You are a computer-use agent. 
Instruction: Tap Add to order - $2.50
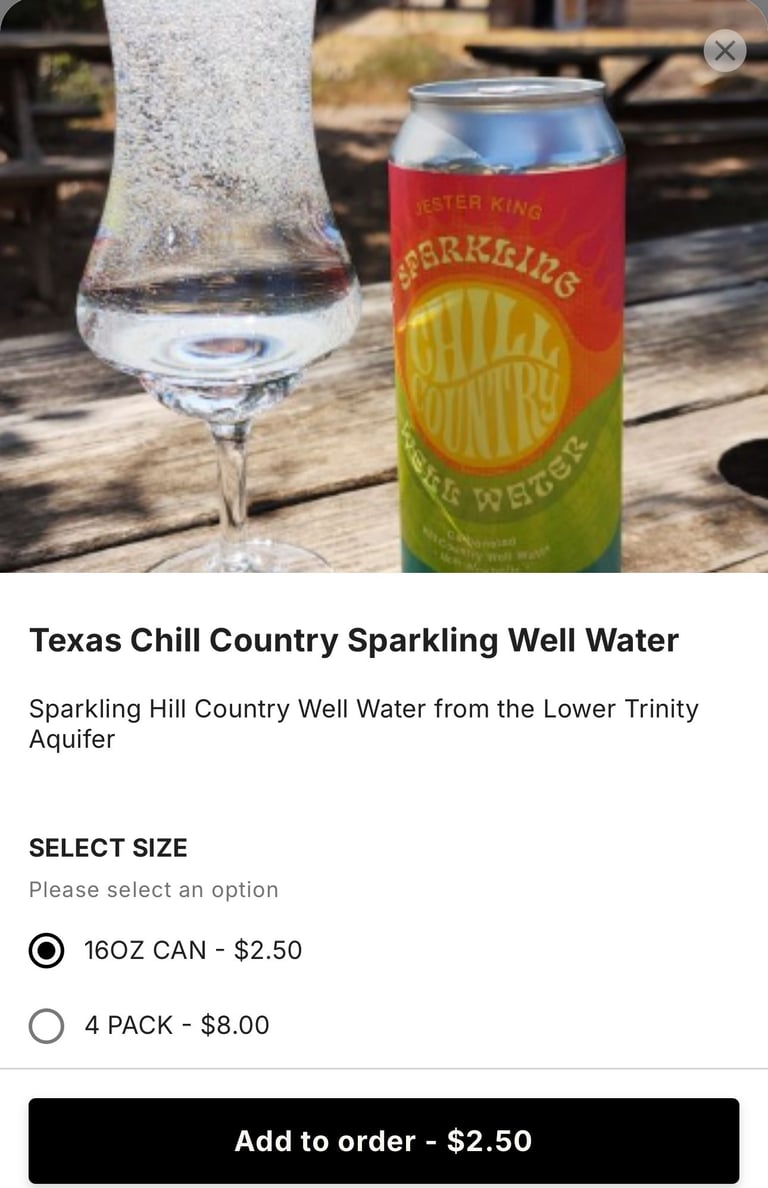point(384,1140)
